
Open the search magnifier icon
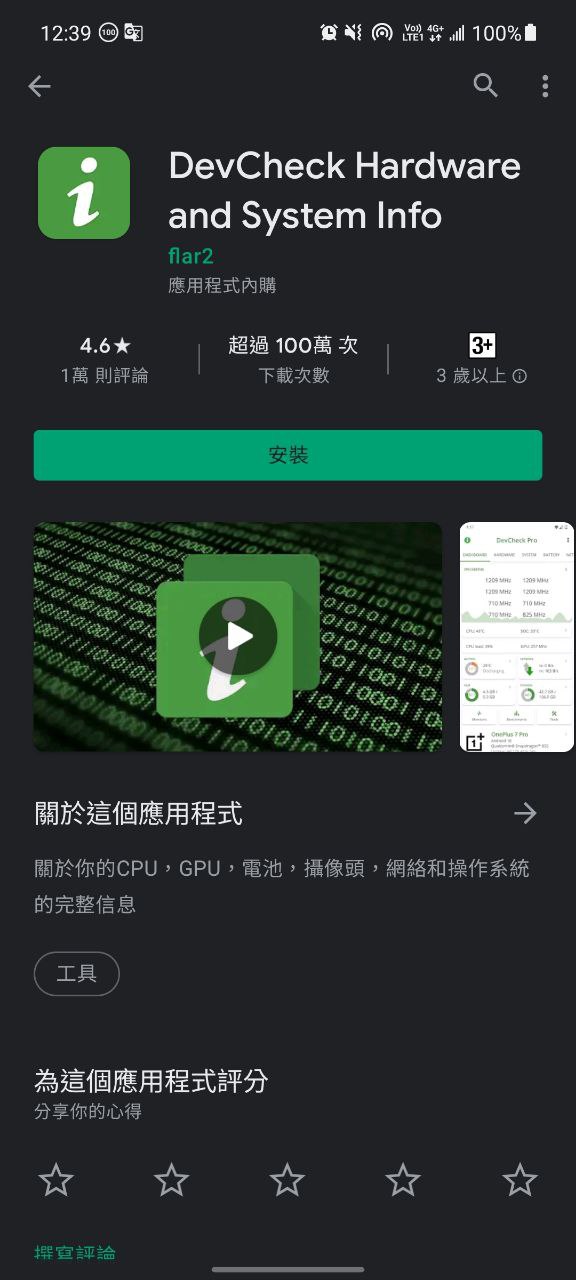pyautogui.click(x=485, y=86)
